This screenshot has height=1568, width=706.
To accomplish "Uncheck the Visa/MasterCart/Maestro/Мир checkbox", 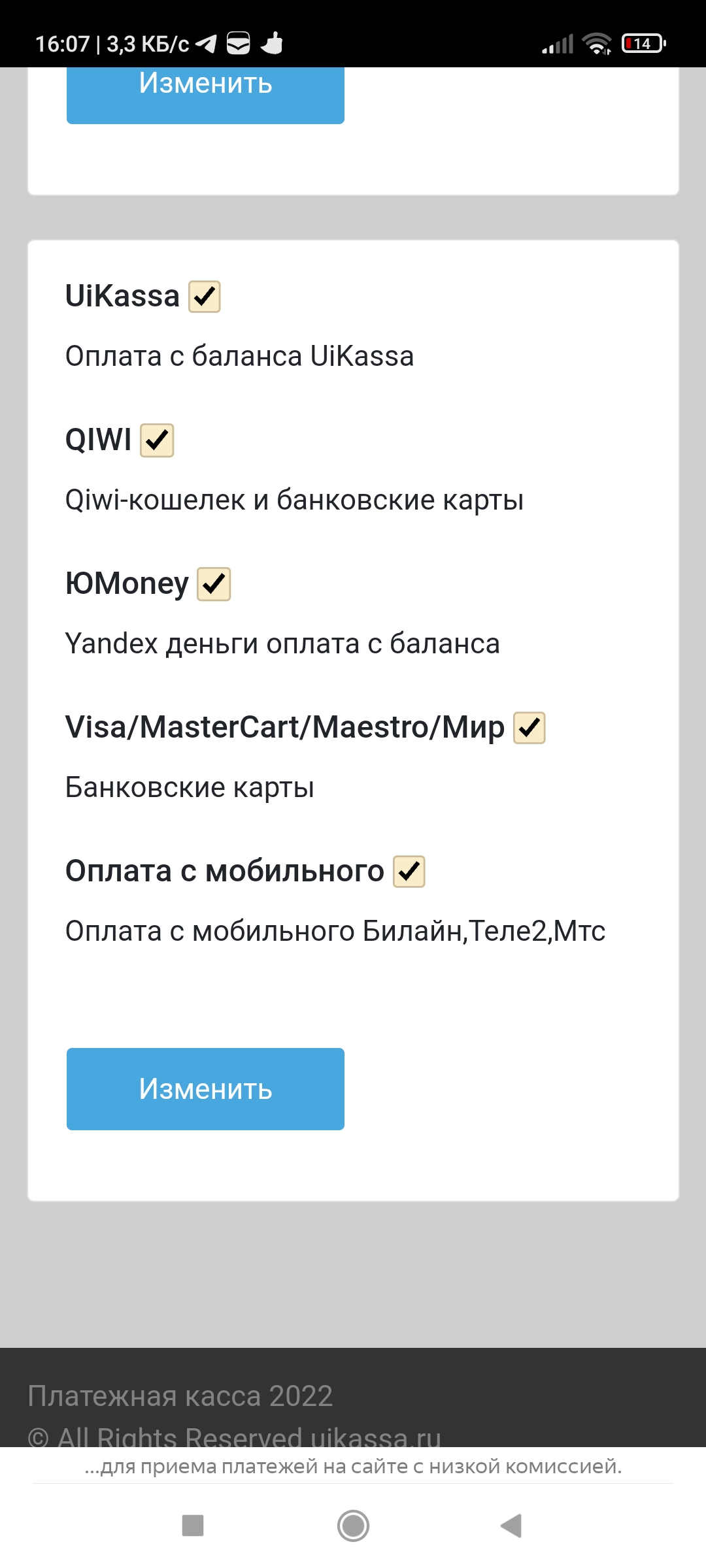I will point(529,728).
